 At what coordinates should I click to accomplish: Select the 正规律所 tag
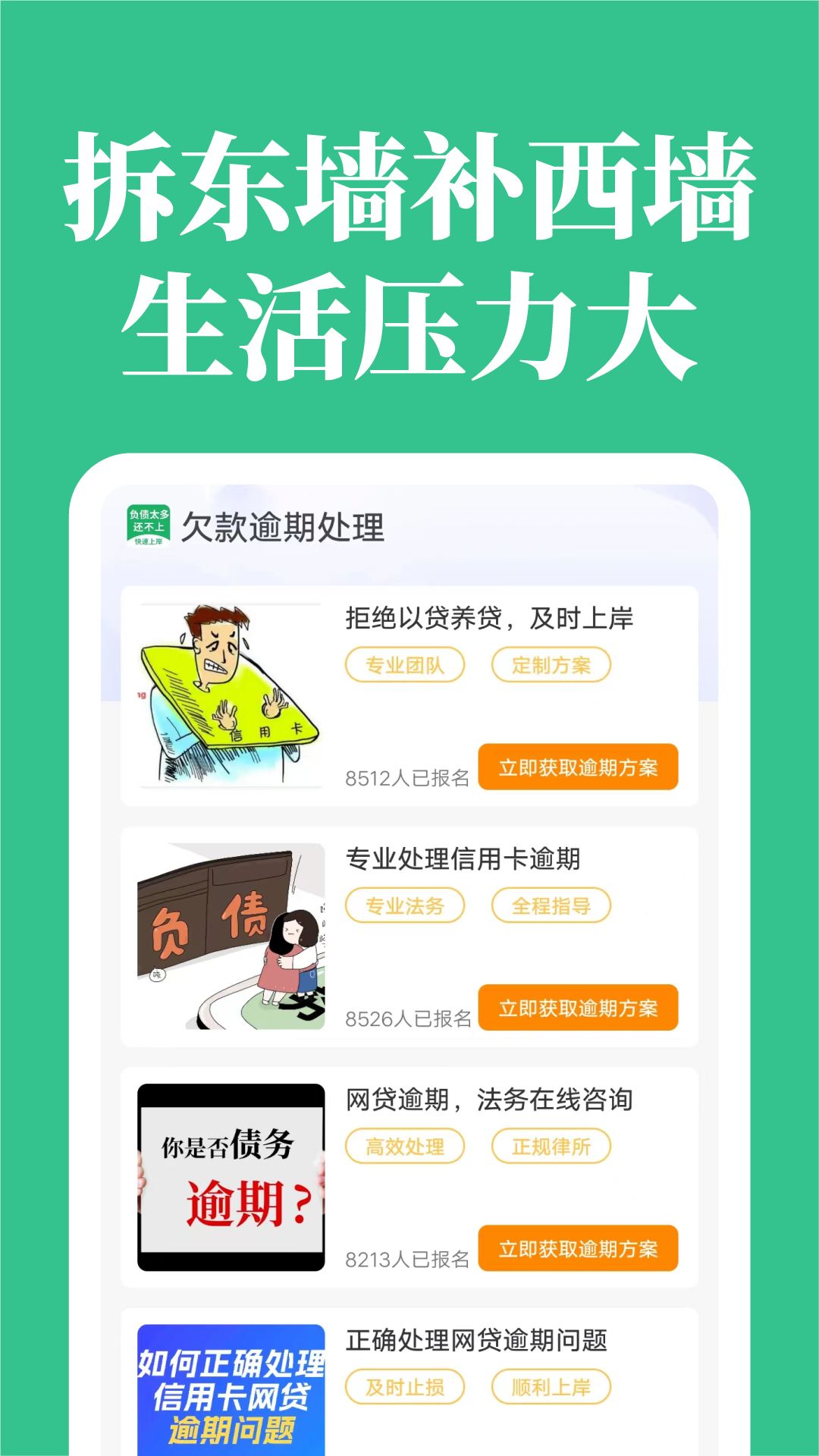tap(551, 1146)
